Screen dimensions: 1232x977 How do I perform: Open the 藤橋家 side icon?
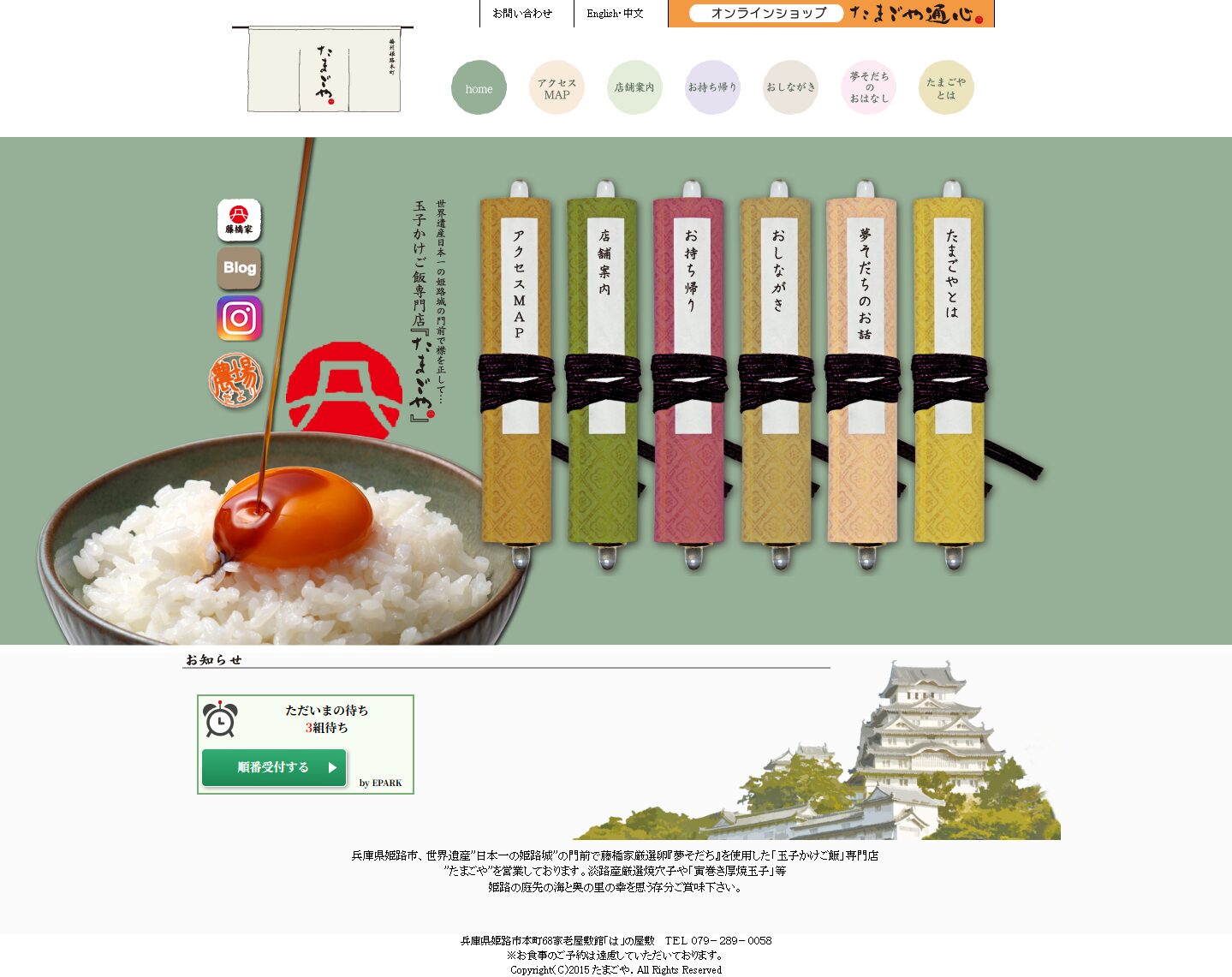pyautogui.click(x=239, y=220)
